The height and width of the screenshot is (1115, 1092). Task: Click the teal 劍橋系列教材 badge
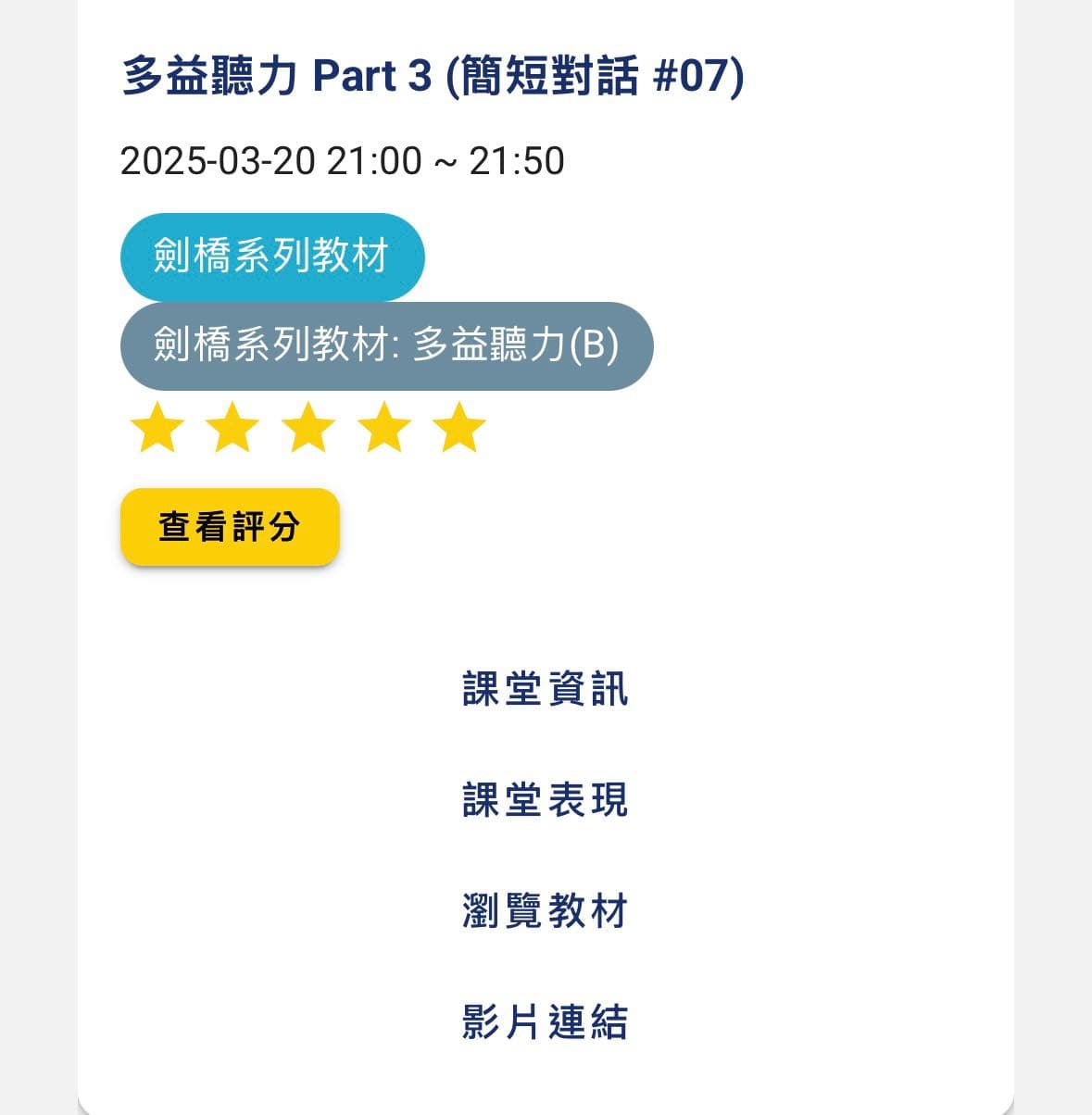[272, 257]
